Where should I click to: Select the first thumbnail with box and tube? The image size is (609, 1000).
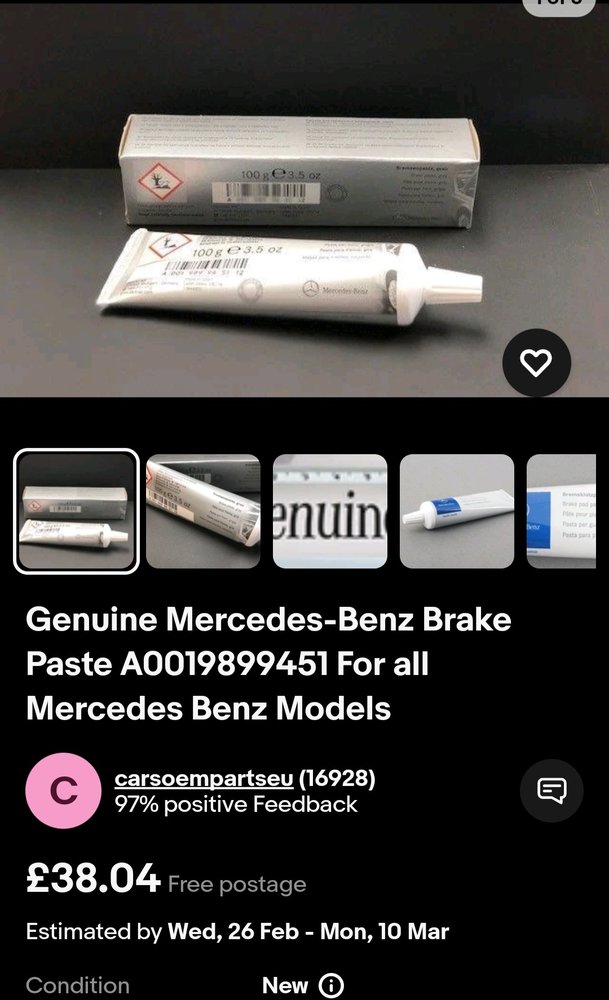(x=77, y=511)
